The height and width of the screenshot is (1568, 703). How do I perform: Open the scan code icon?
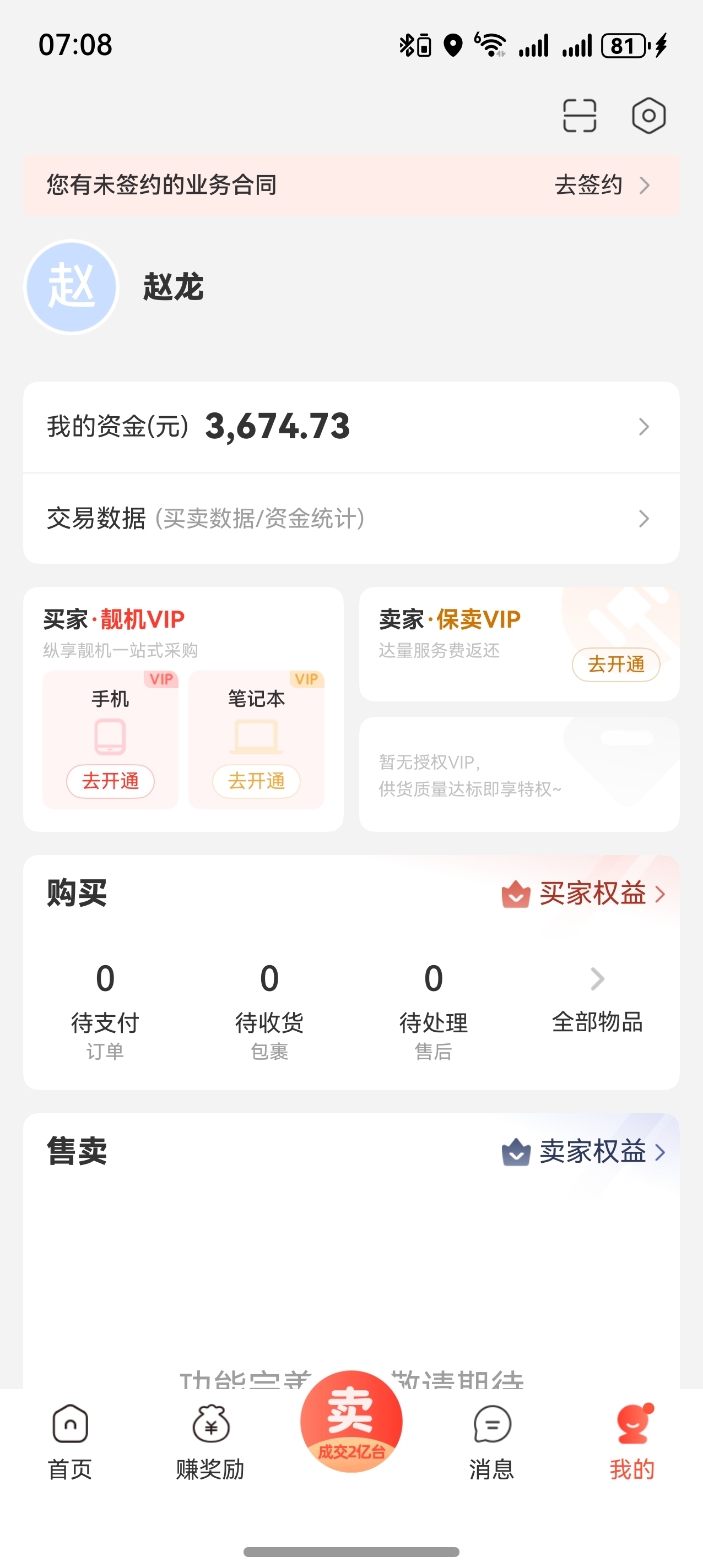580,116
